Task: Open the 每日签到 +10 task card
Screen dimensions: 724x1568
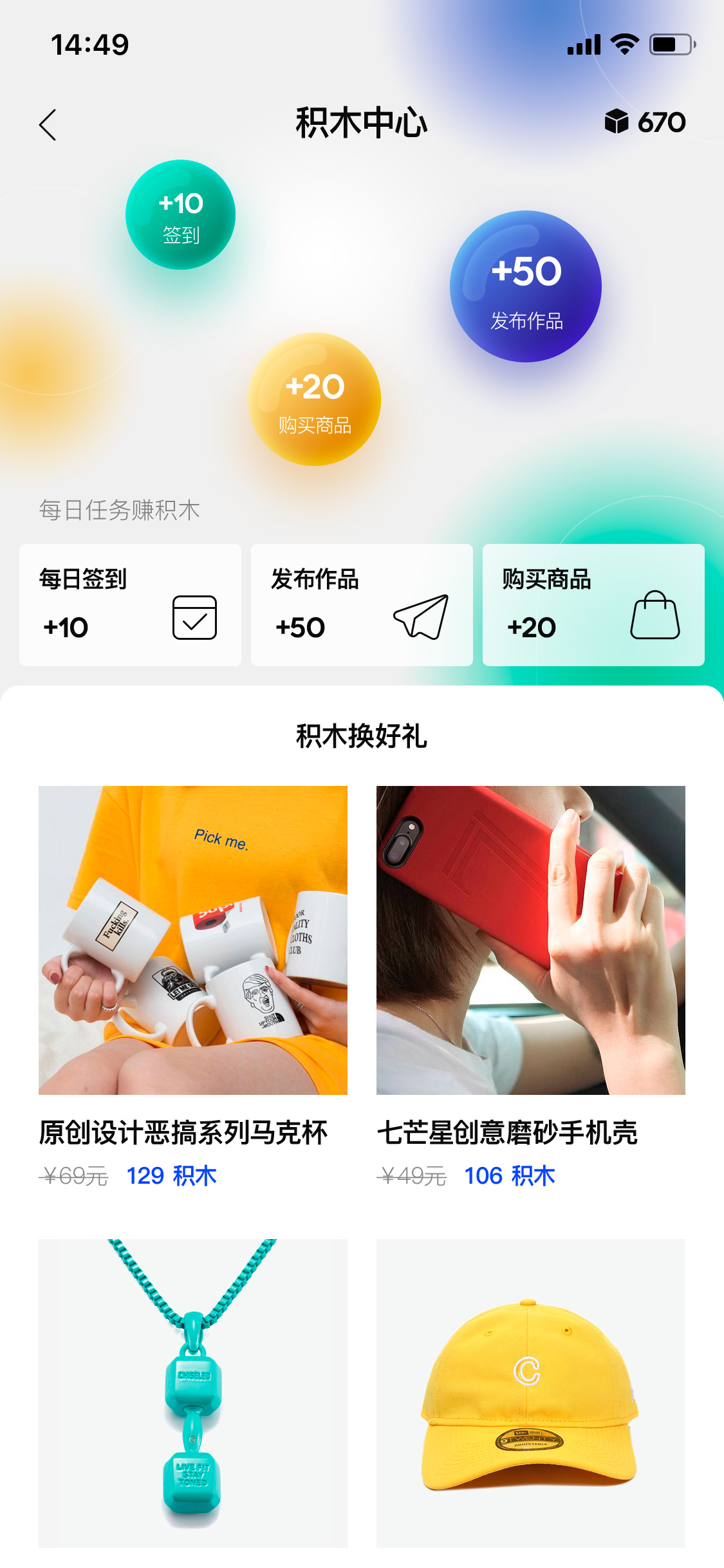Action: coord(130,605)
